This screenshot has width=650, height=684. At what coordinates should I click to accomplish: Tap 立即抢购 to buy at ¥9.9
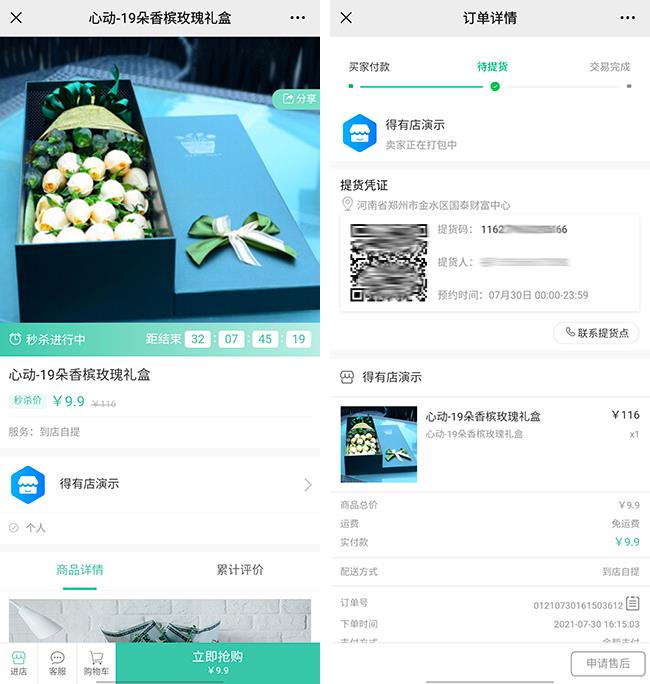(218, 662)
